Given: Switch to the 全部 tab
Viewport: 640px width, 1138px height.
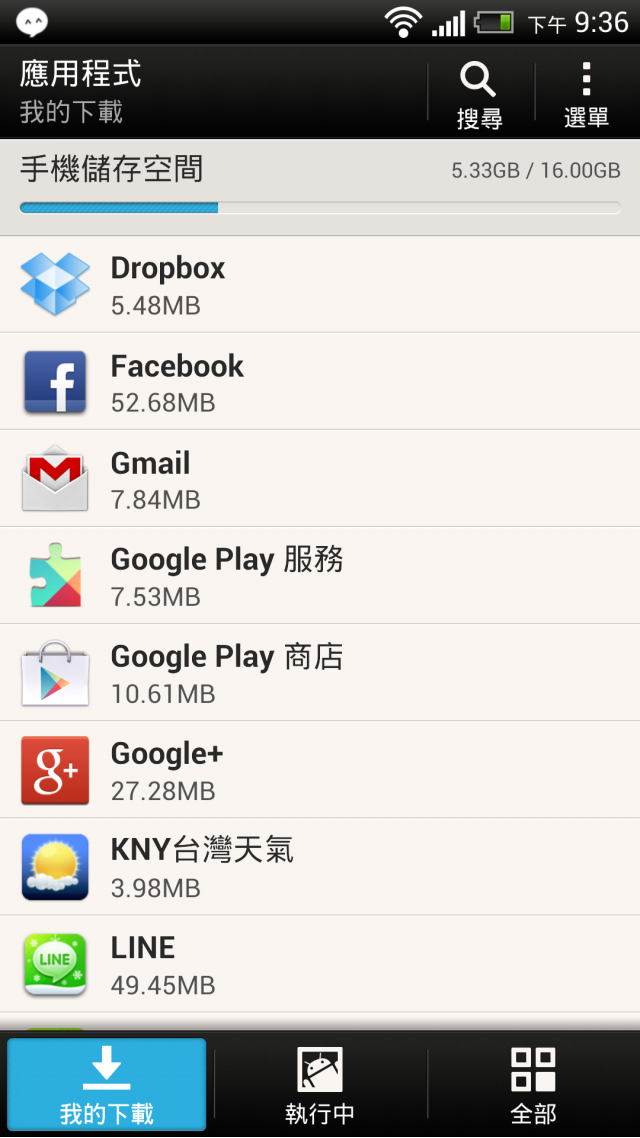Looking at the screenshot, I should pyautogui.click(x=533, y=1085).
